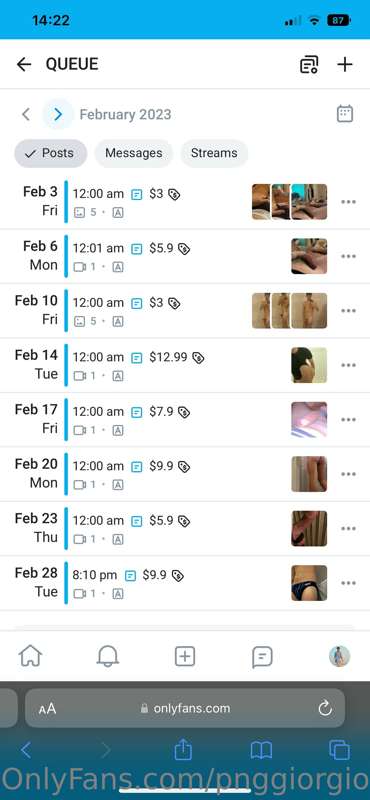Open the saved queue list icon

coord(309,64)
